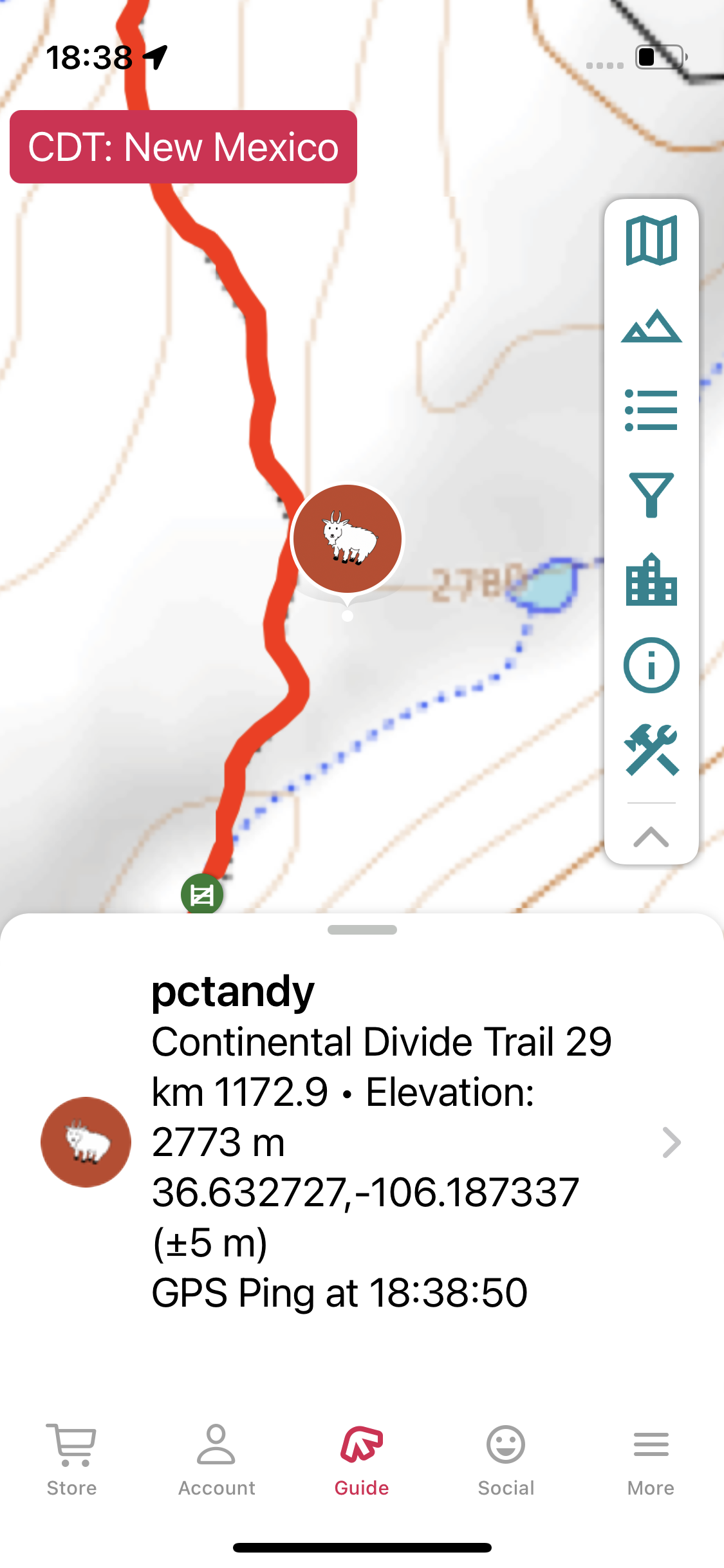Open the map layers icon
Image resolution: width=724 pixels, height=1568 pixels.
pyautogui.click(x=651, y=241)
